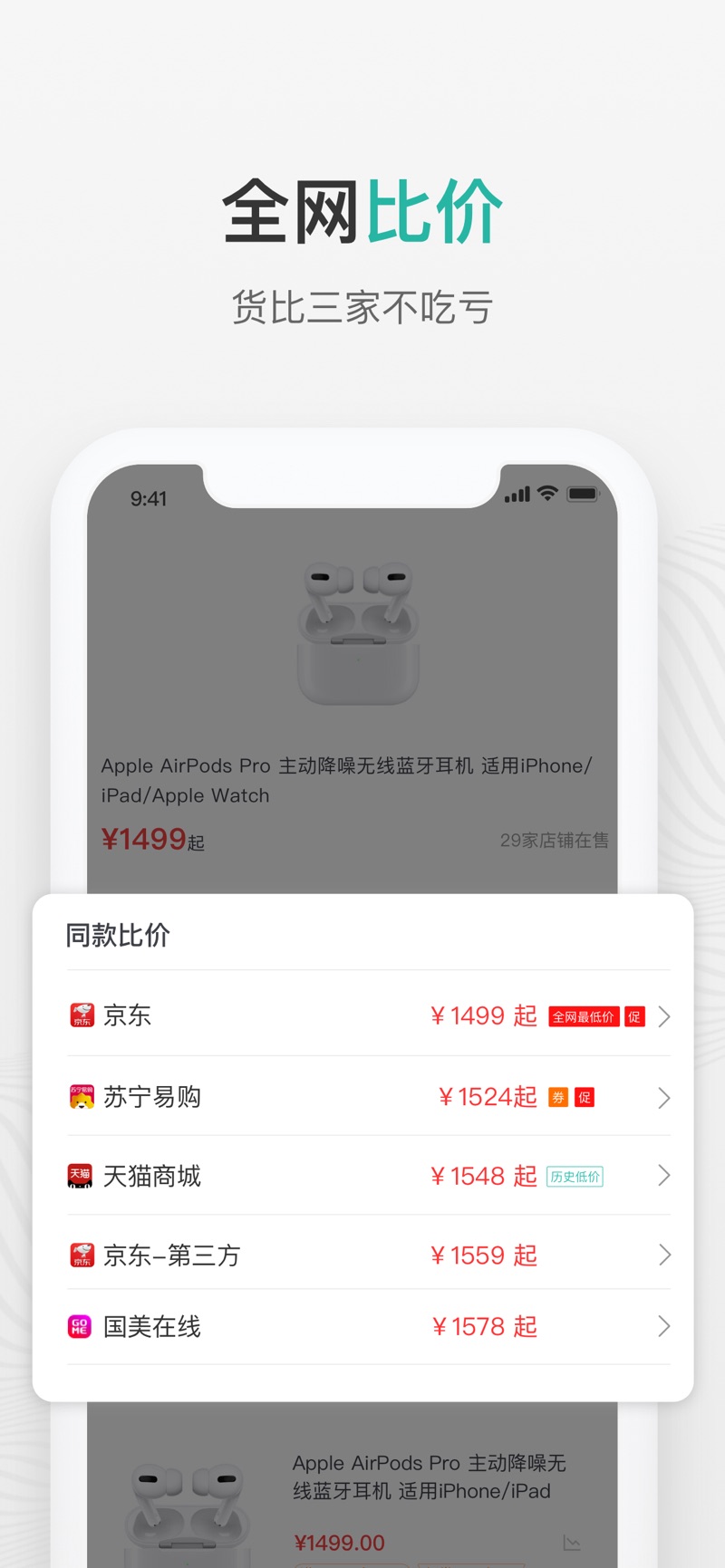Click the 促 promotion badge next to 京东 price
725x1568 pixels.
pos(634,1015)
